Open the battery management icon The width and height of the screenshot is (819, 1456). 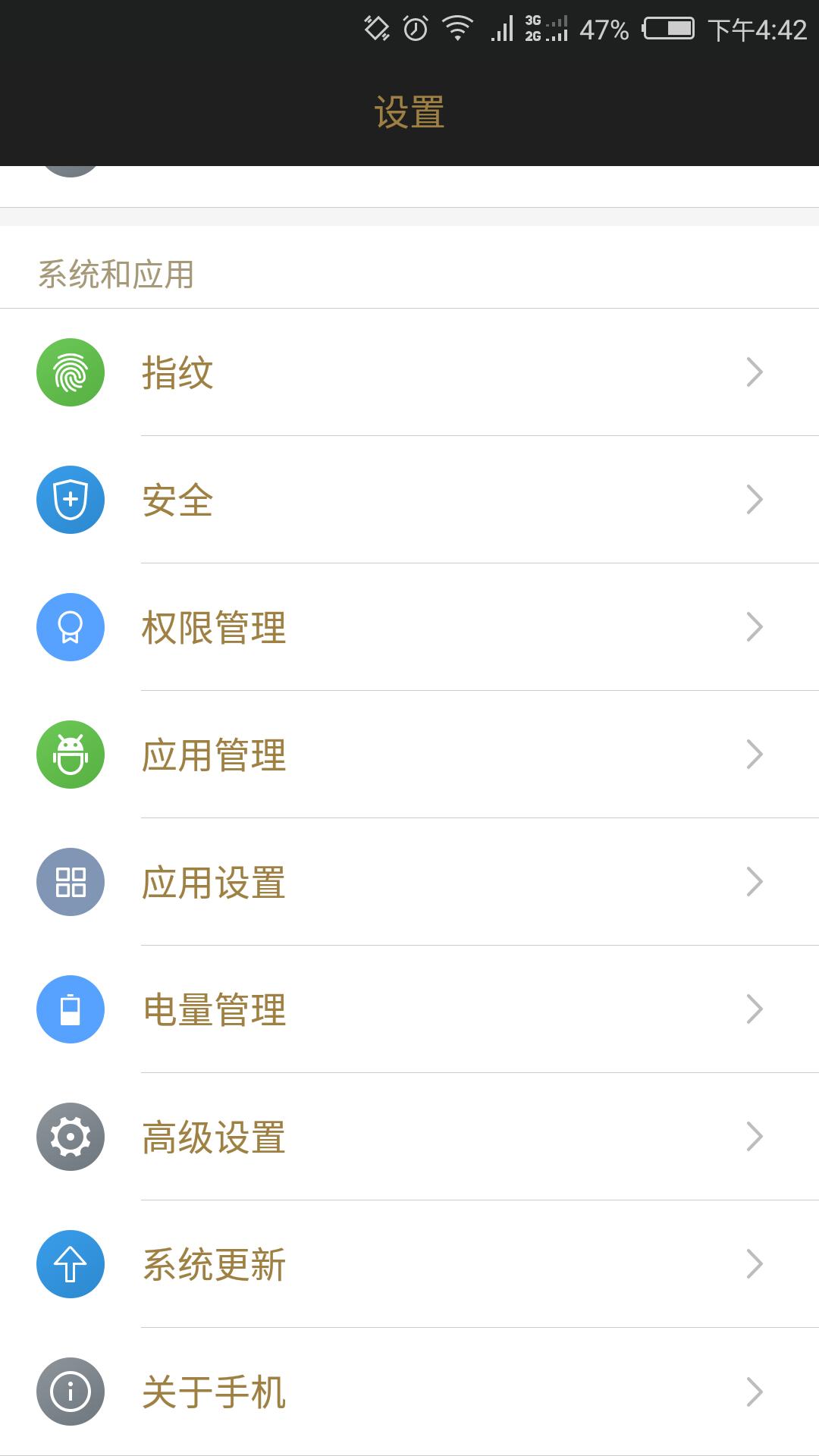(69, 1009)
